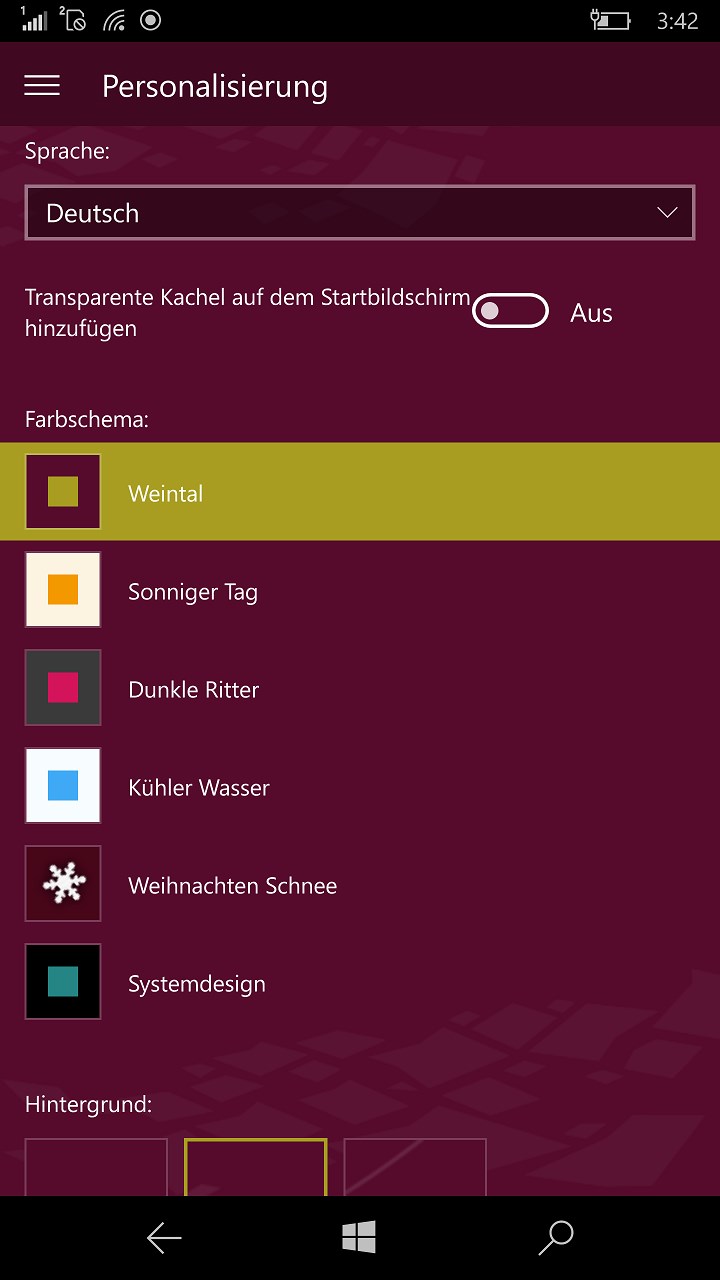Enable transparente Kachel auf dem Startbildschirm
Image resolution: width=720 pixels, height=1280 pixels.
coord(510,311)
